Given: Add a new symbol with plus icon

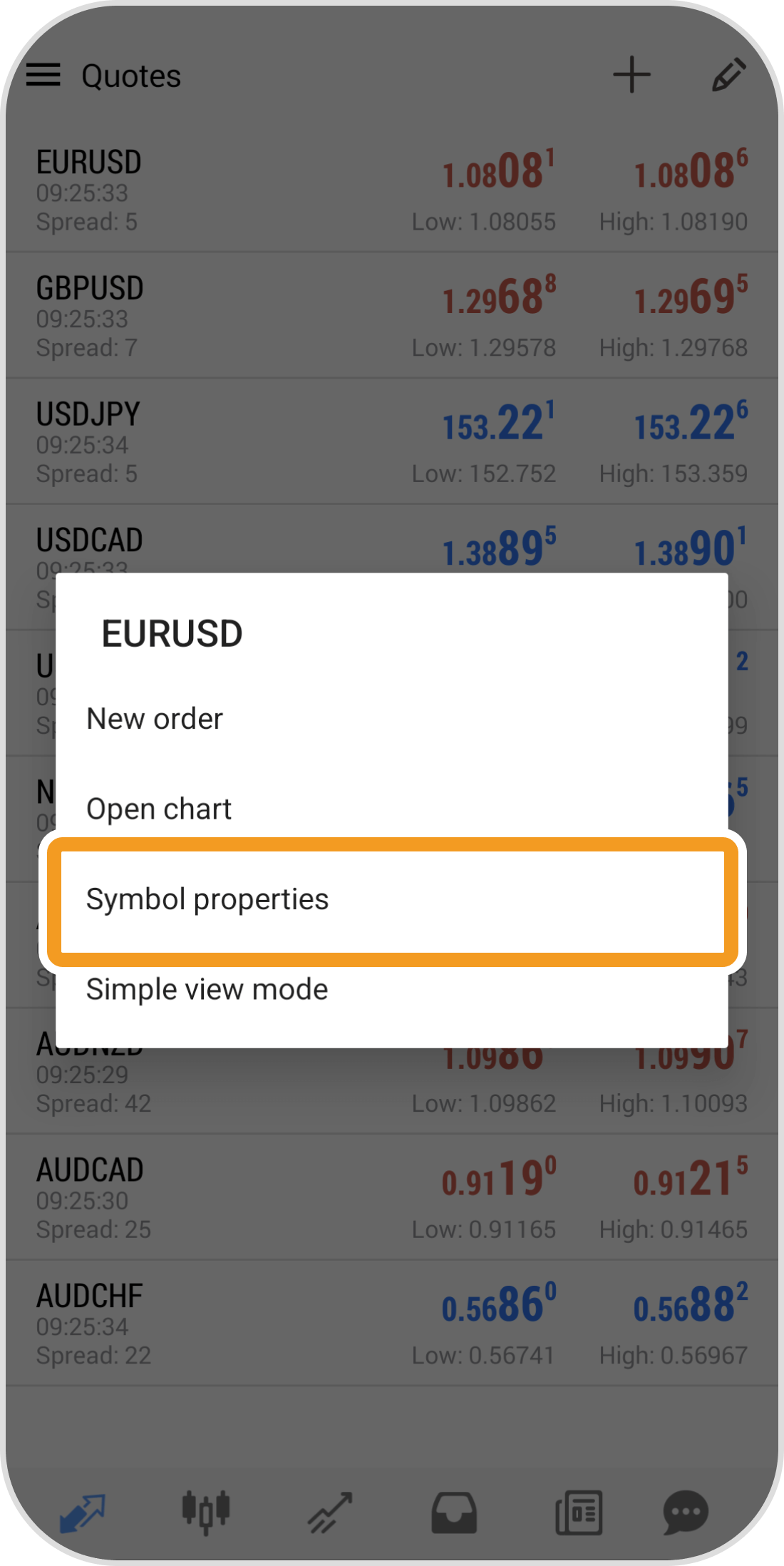Looking at the screenshot, I should 631,75.
